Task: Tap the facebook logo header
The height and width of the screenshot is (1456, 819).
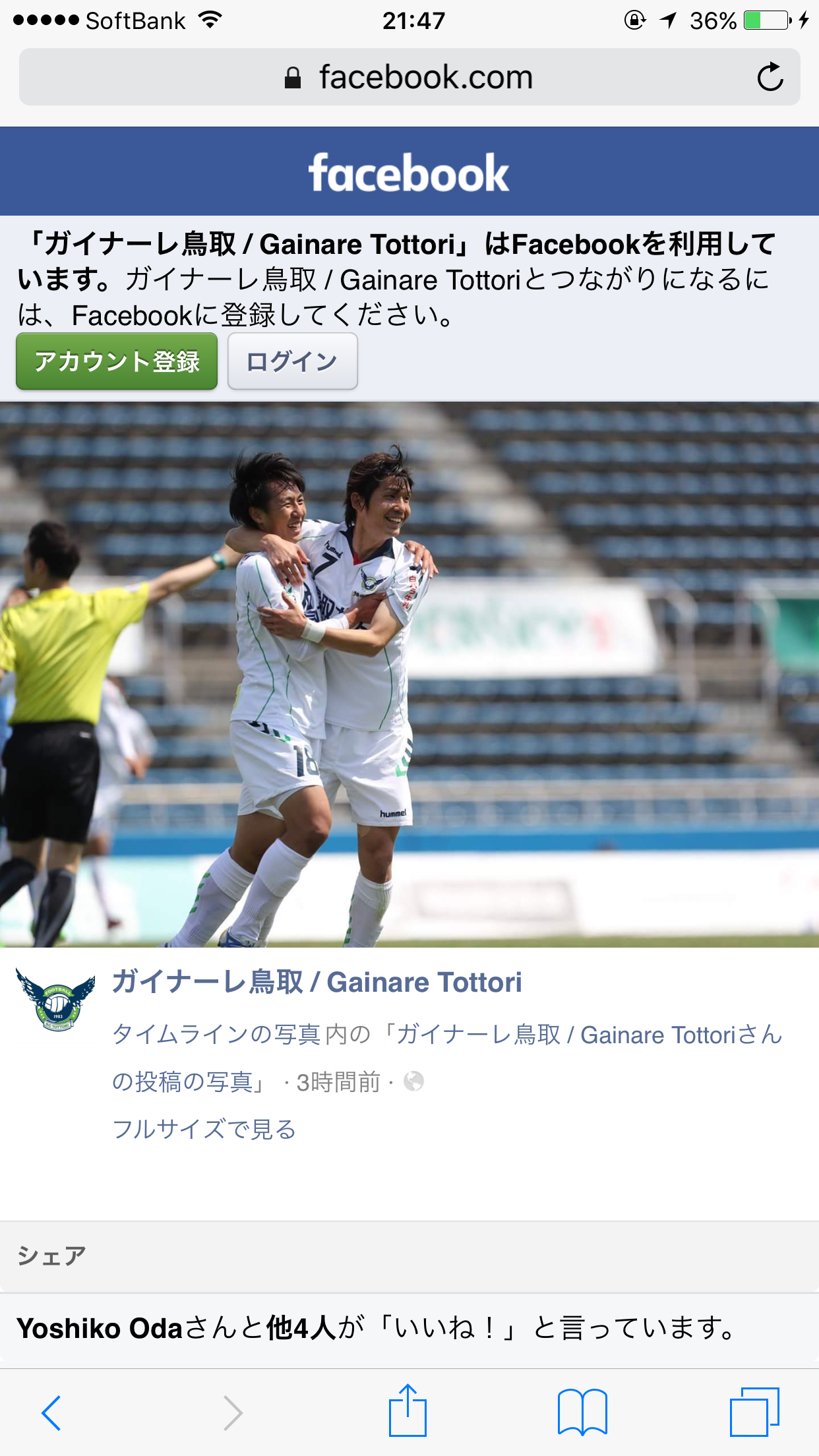Action: (409, 173)
